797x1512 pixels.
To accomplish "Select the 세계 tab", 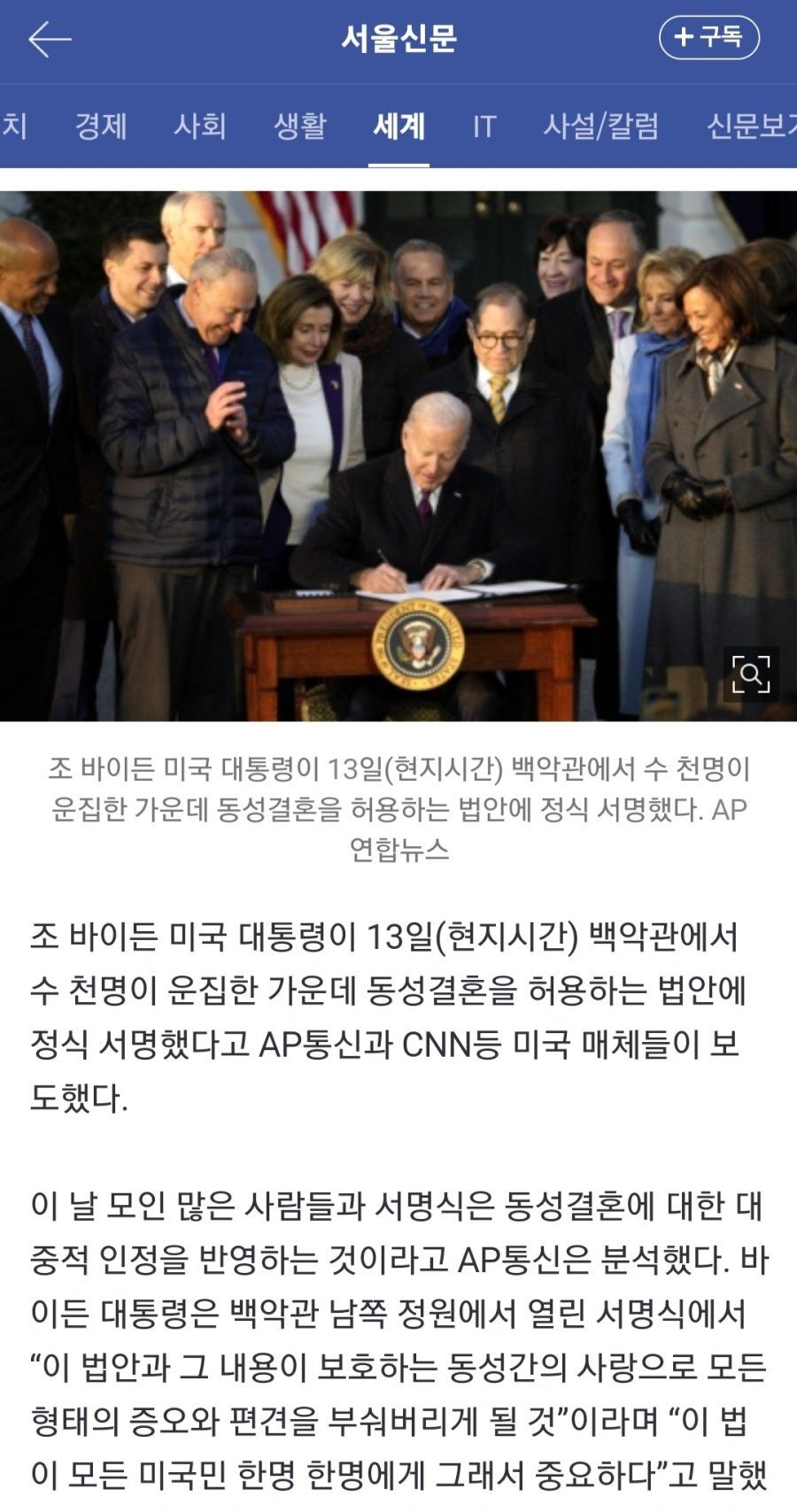I will (399, 127).
